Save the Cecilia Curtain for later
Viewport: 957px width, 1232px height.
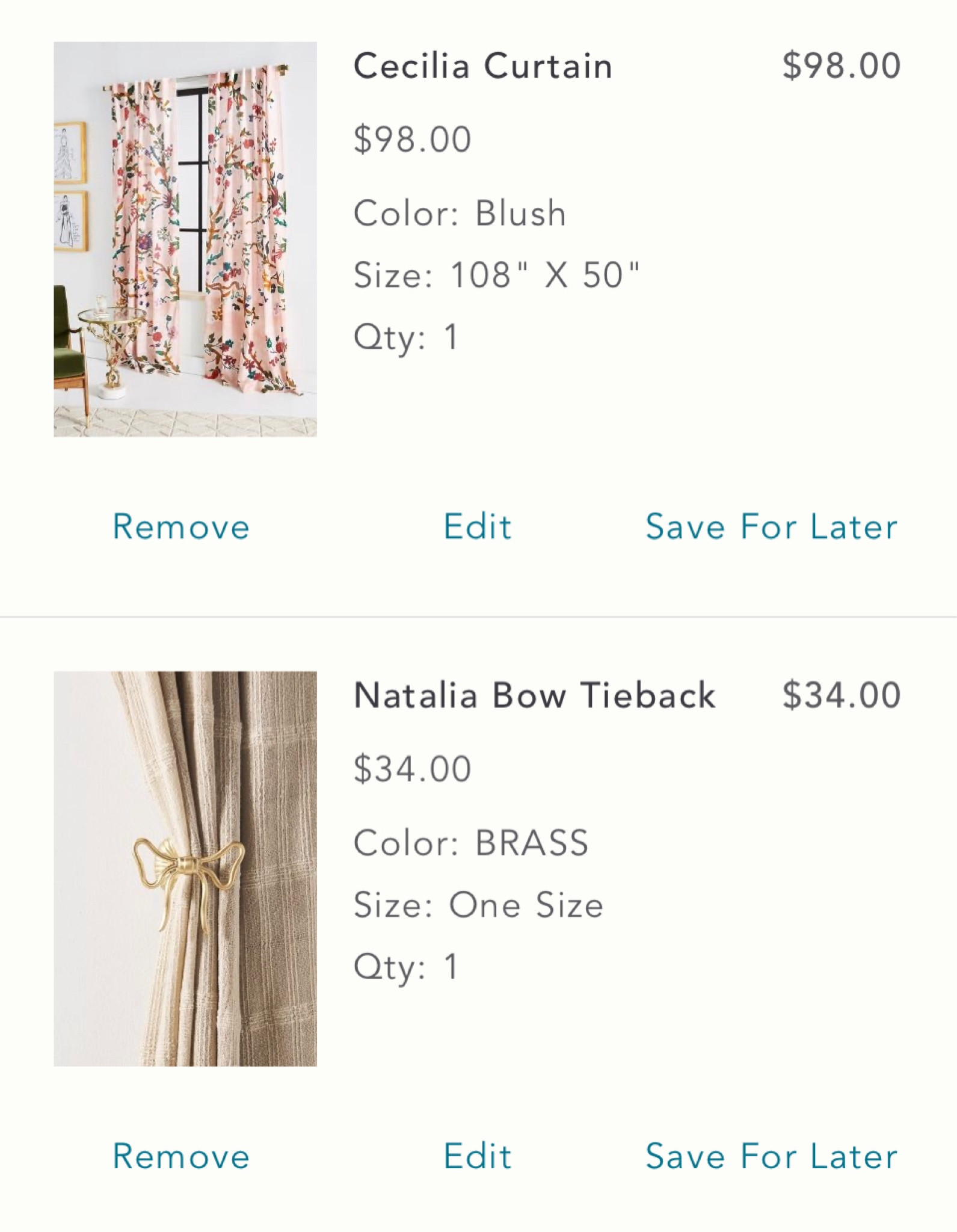[772, 526]
